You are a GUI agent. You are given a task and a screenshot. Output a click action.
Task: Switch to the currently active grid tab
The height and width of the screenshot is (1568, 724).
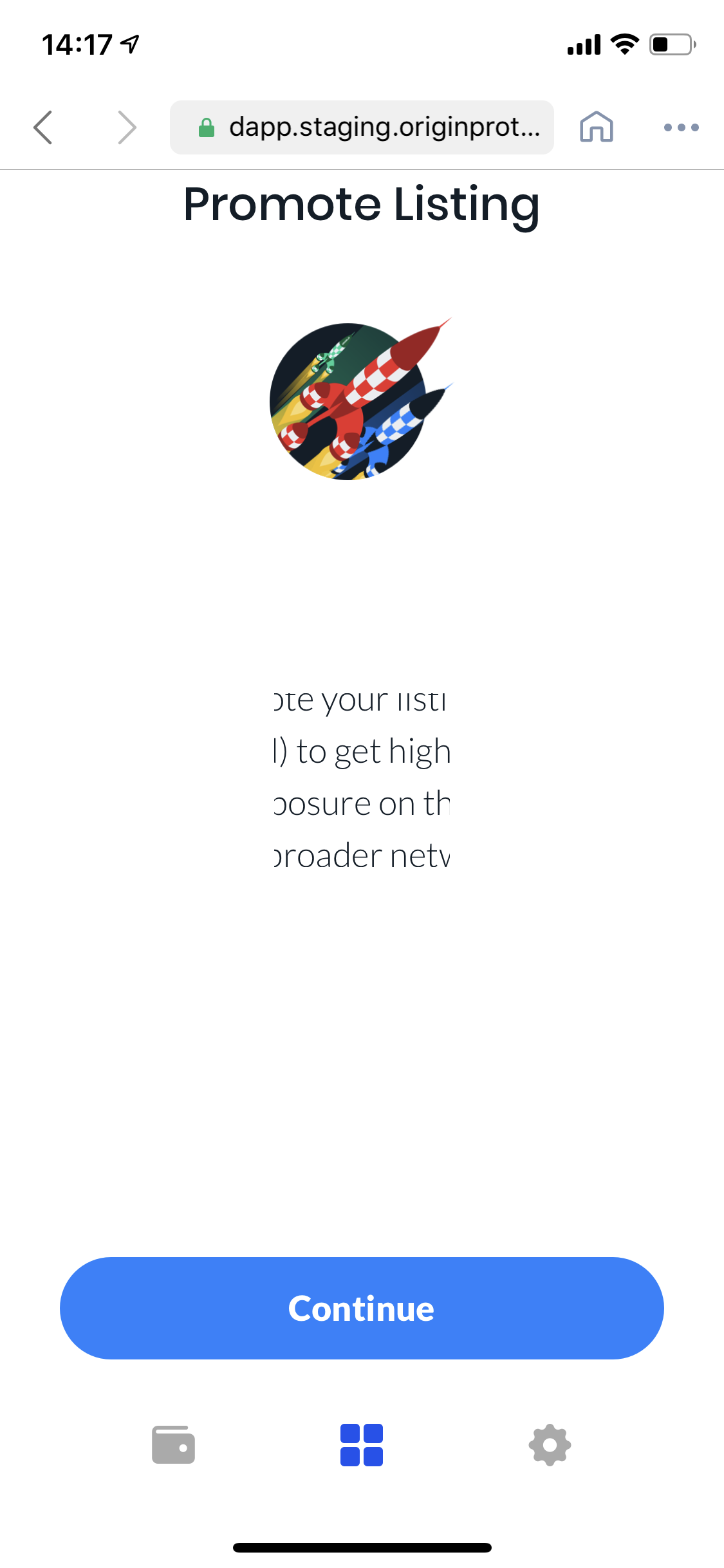click(362, 1445)
